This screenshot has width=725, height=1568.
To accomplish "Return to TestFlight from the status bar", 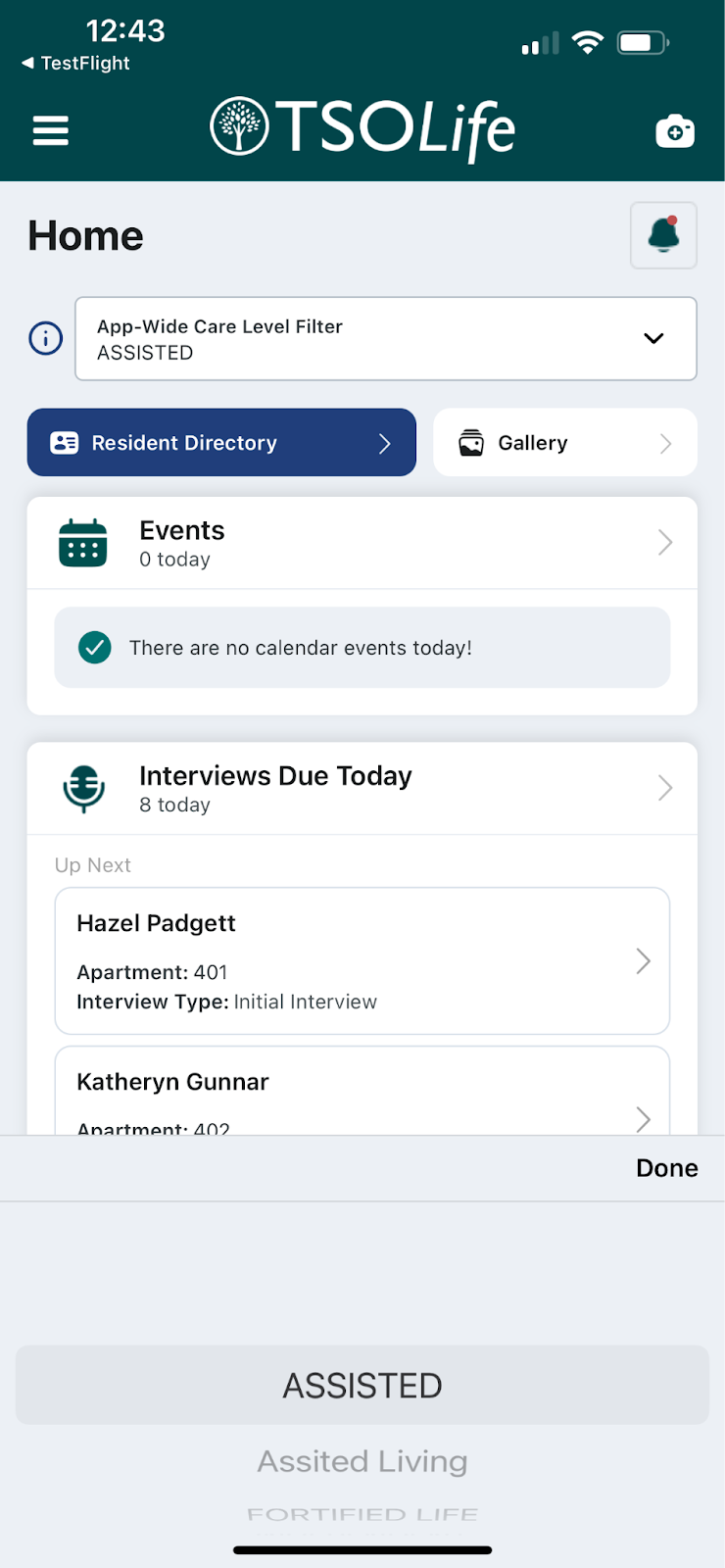I will [x=75, y=63].
